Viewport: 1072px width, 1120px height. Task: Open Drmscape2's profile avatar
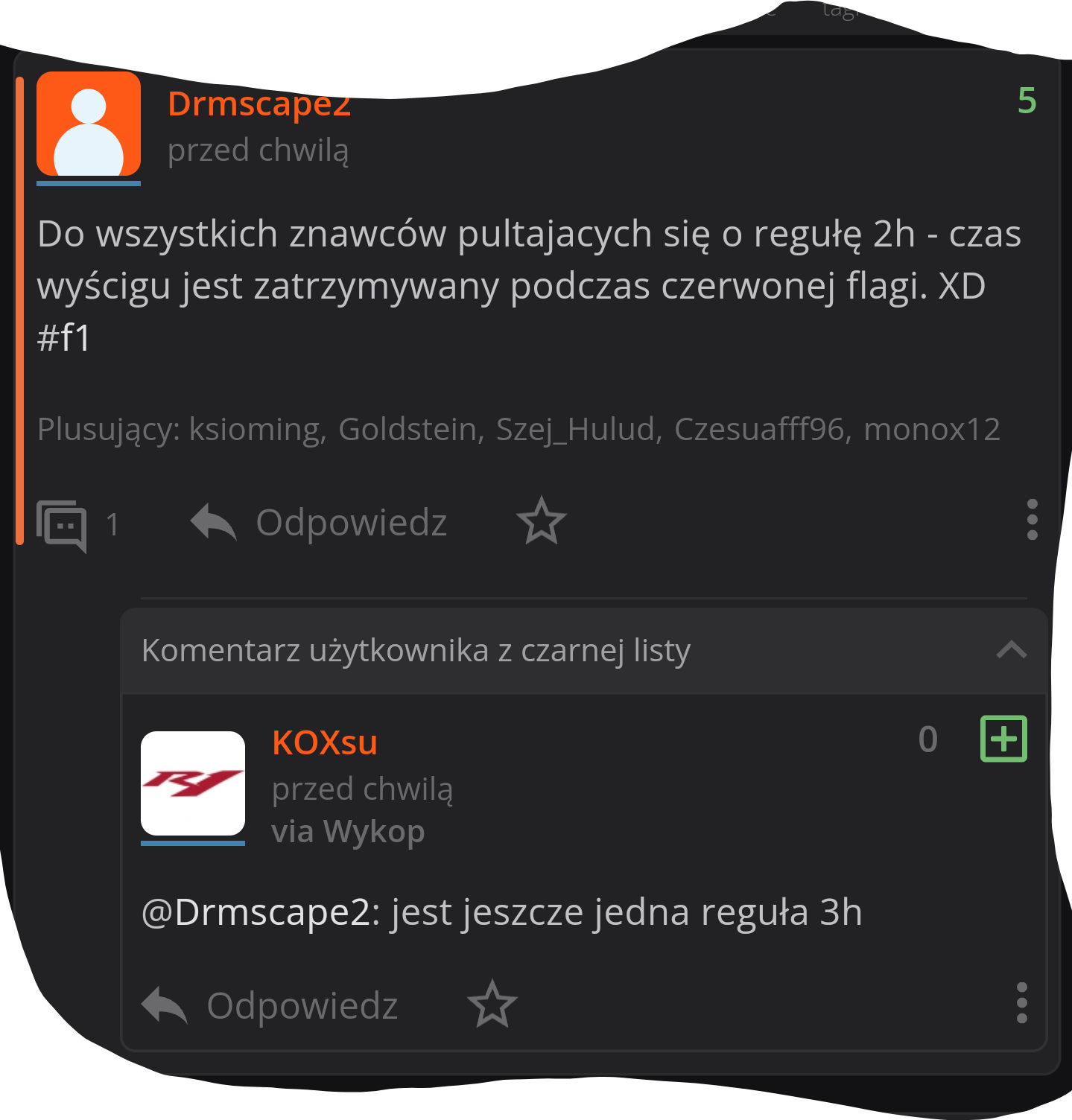(89, 124)
